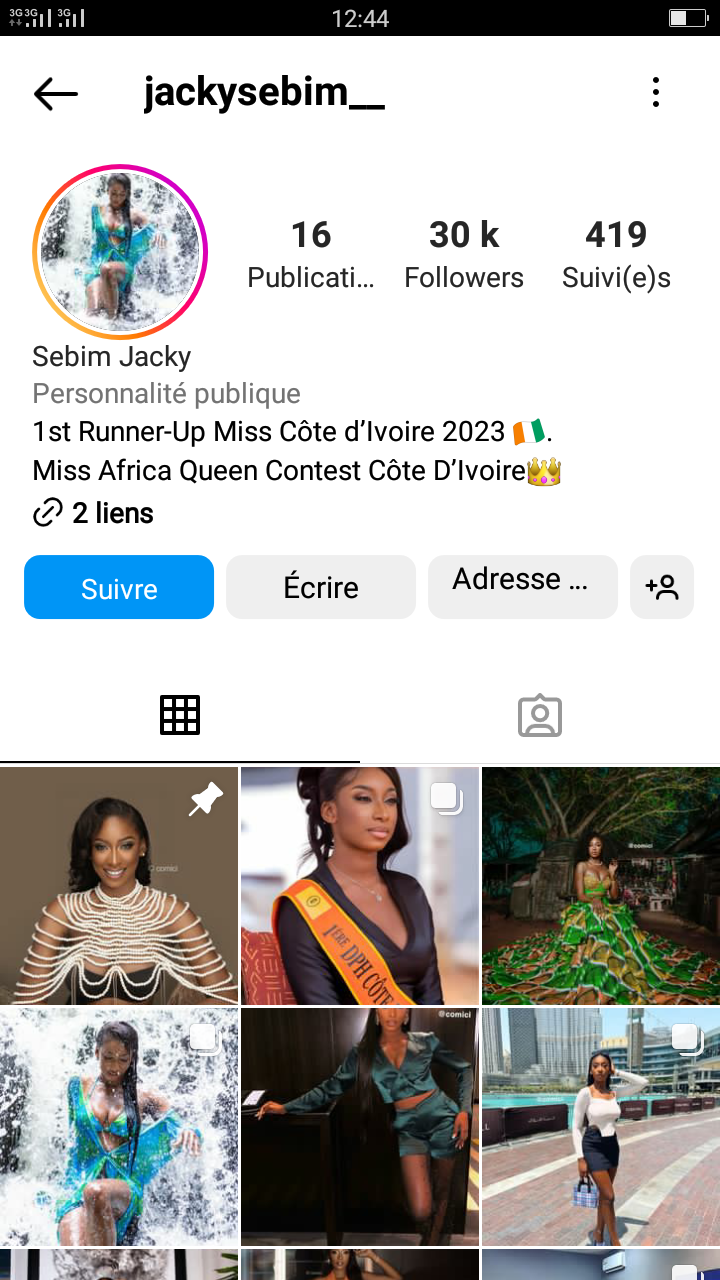
Task: Switch to the posts grid tab
Action: pyautogui.click(x=180, y=715)
